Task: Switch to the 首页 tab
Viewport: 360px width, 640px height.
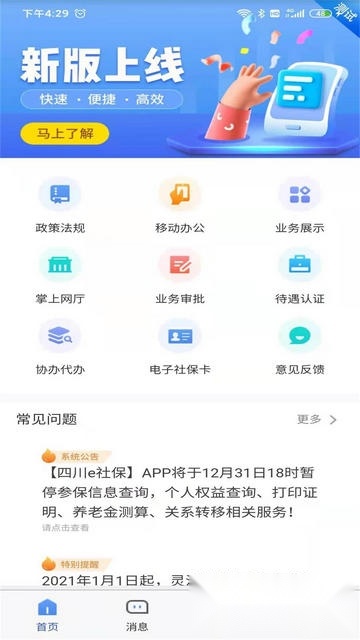Action: point(47,616)
